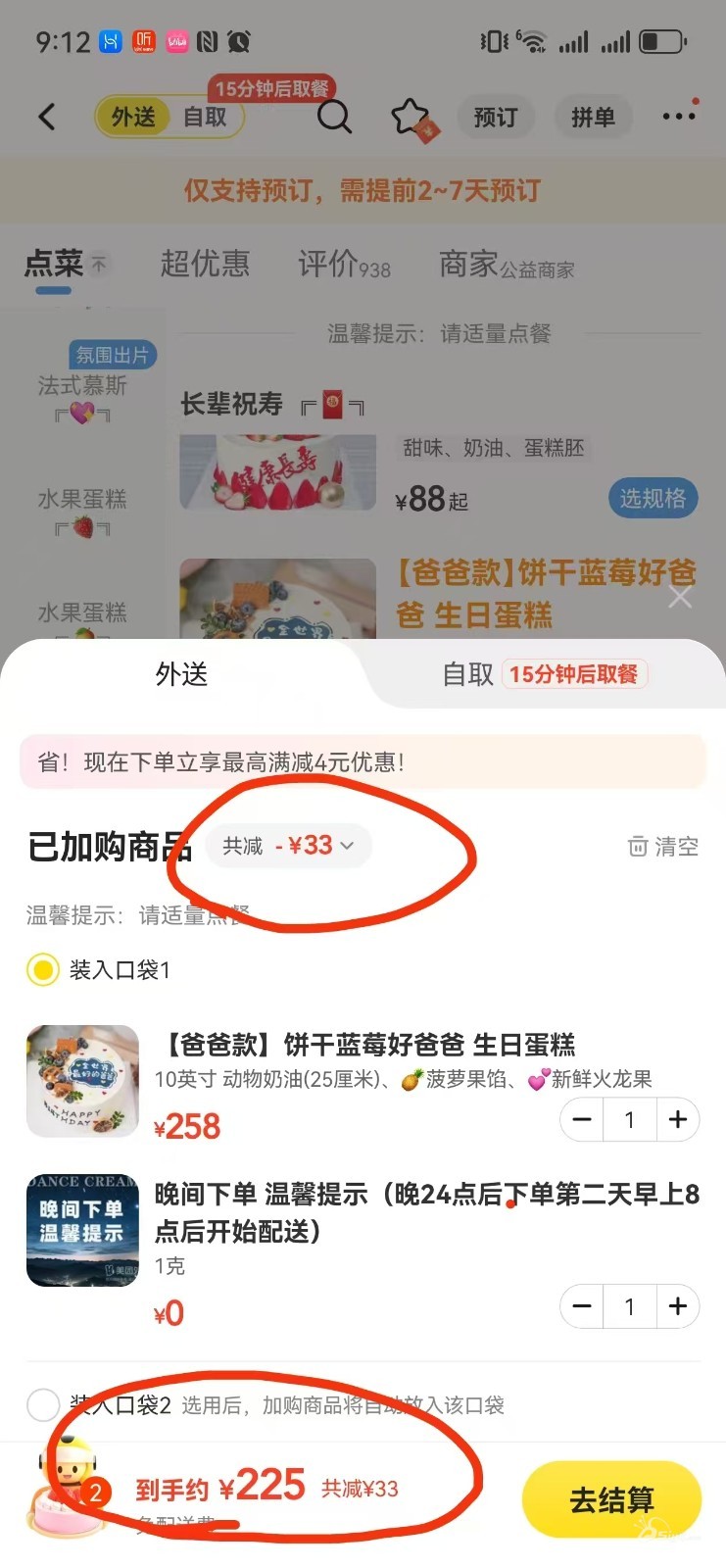This screenshot has width=726, height=1568.
Task: Expand the 共减 -¥33 discount details
Action: [289, 846]
